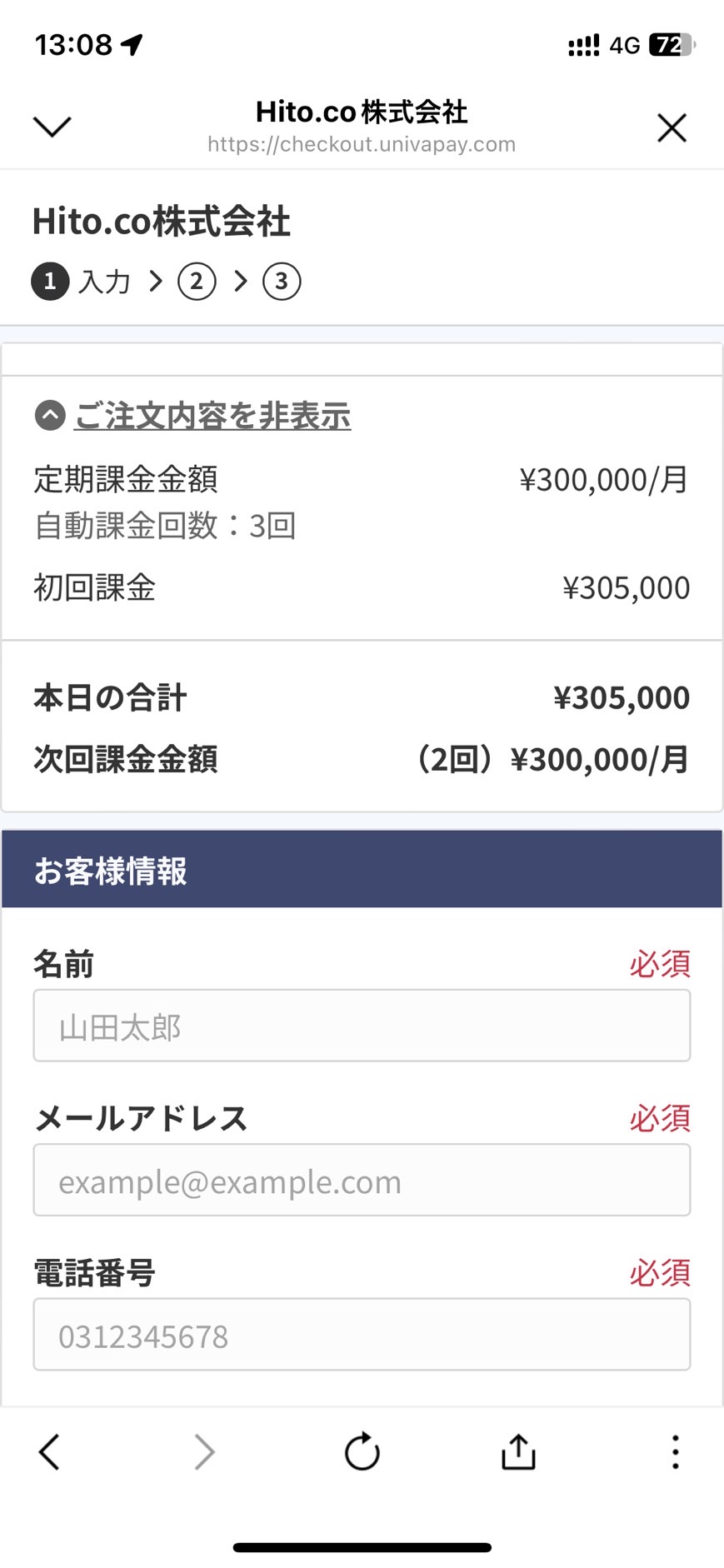Focus the 名前 name field
The width and height of the screenshot is (724, 1568).
[362, 1026]
